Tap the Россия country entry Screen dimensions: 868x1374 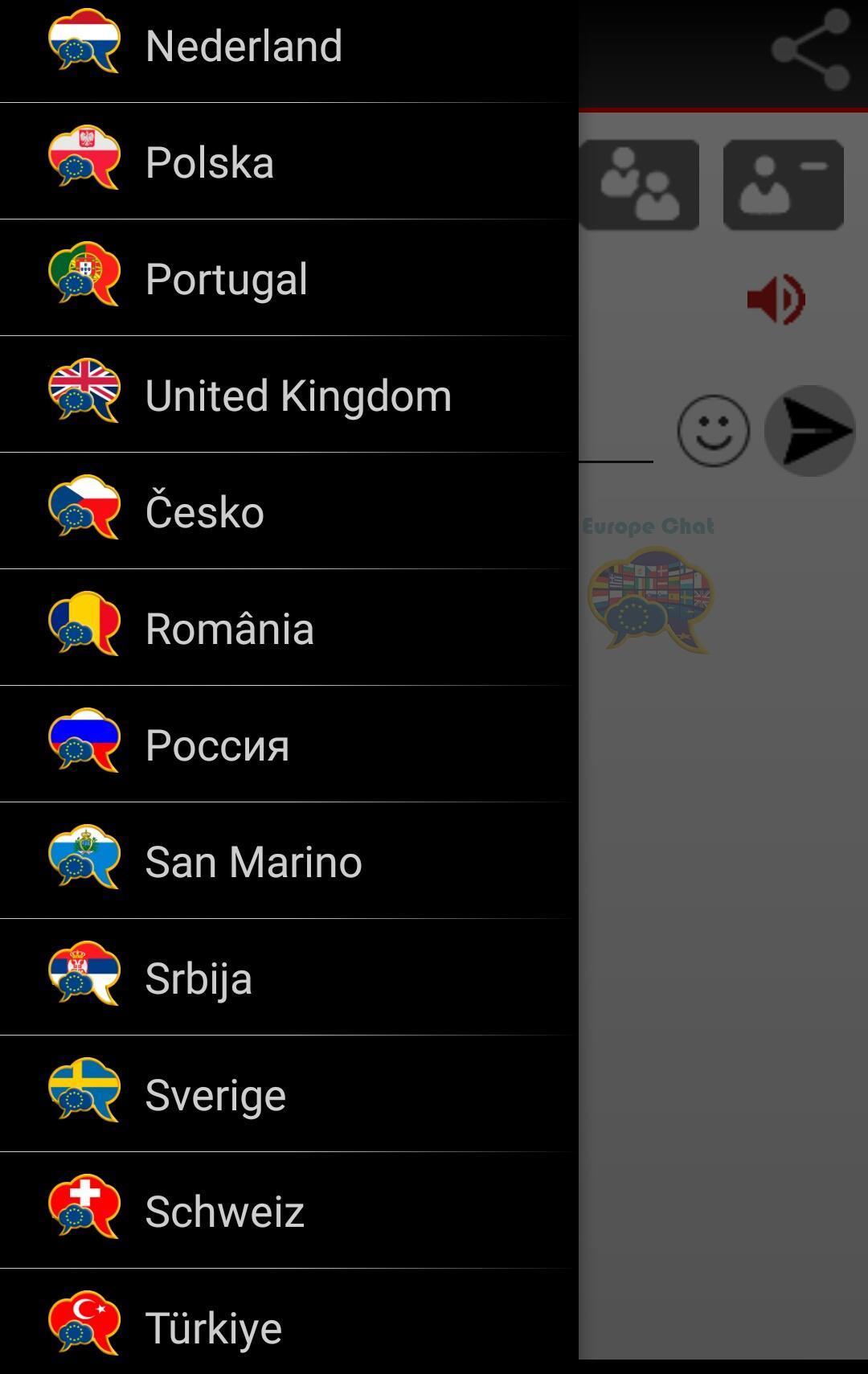(218, 745)
